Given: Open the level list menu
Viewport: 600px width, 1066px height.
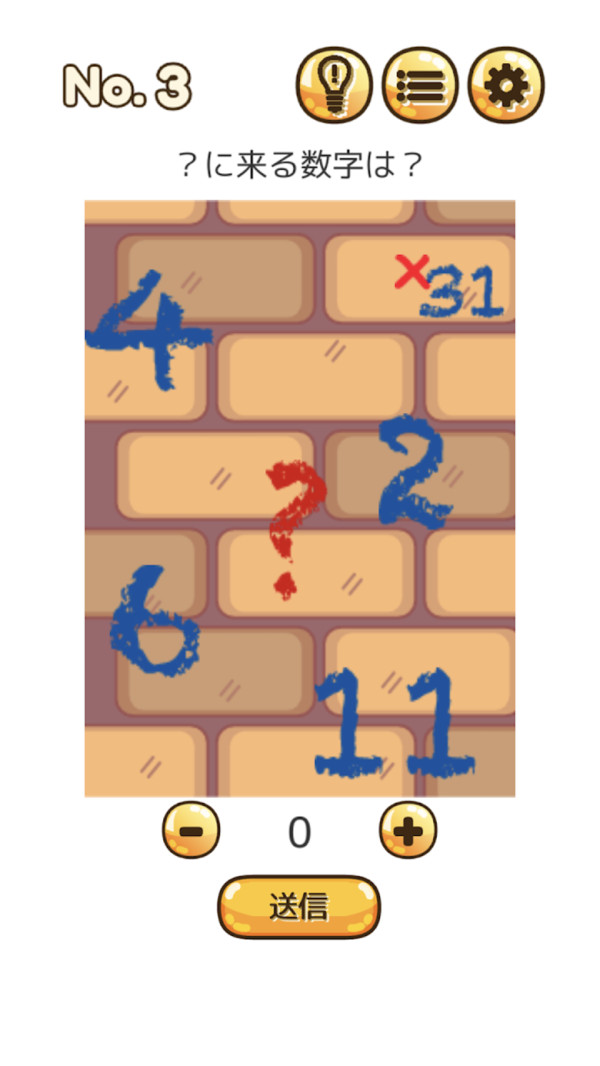Looking at the screenshot, I should 420,86.
